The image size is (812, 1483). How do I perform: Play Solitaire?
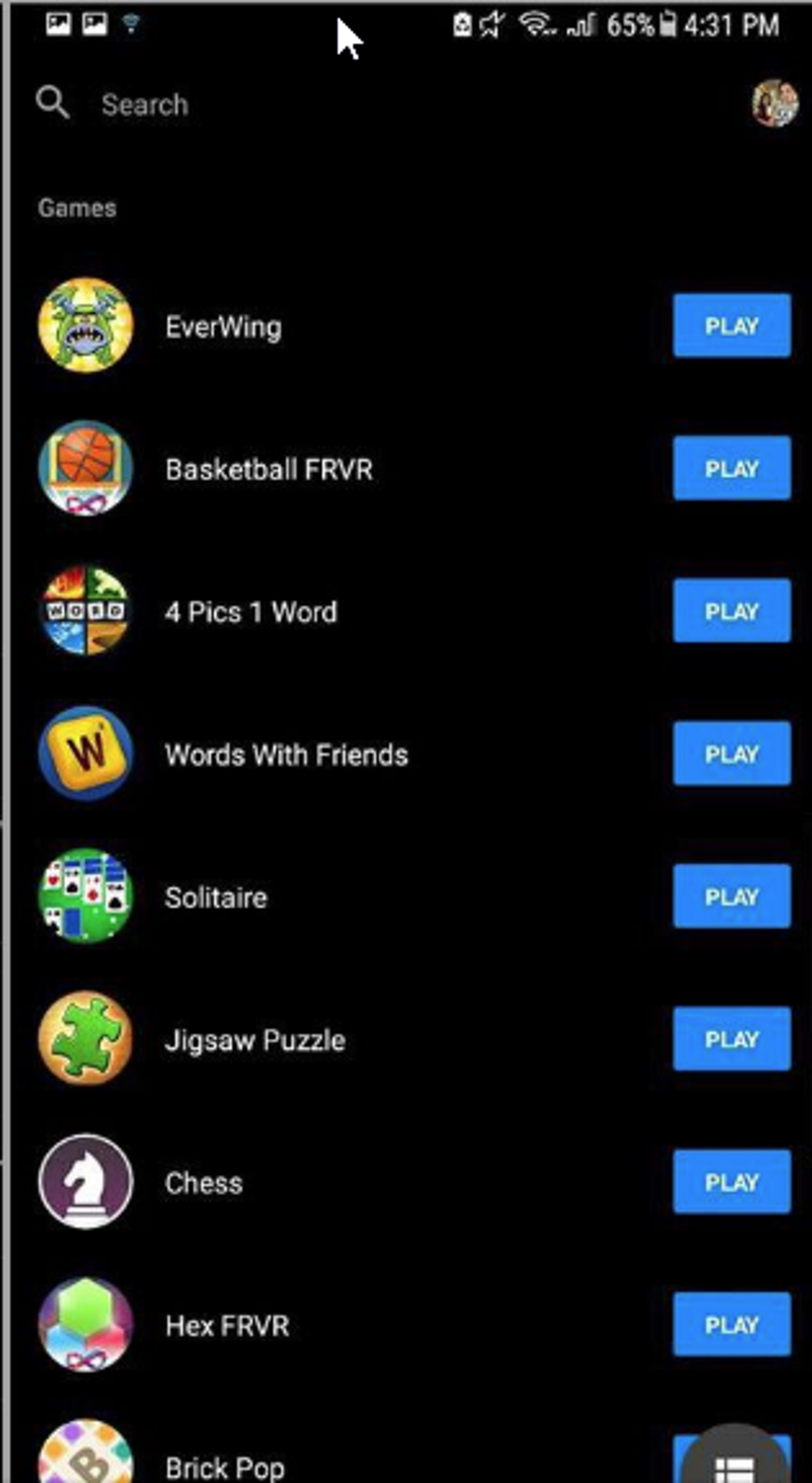point(732,897)
